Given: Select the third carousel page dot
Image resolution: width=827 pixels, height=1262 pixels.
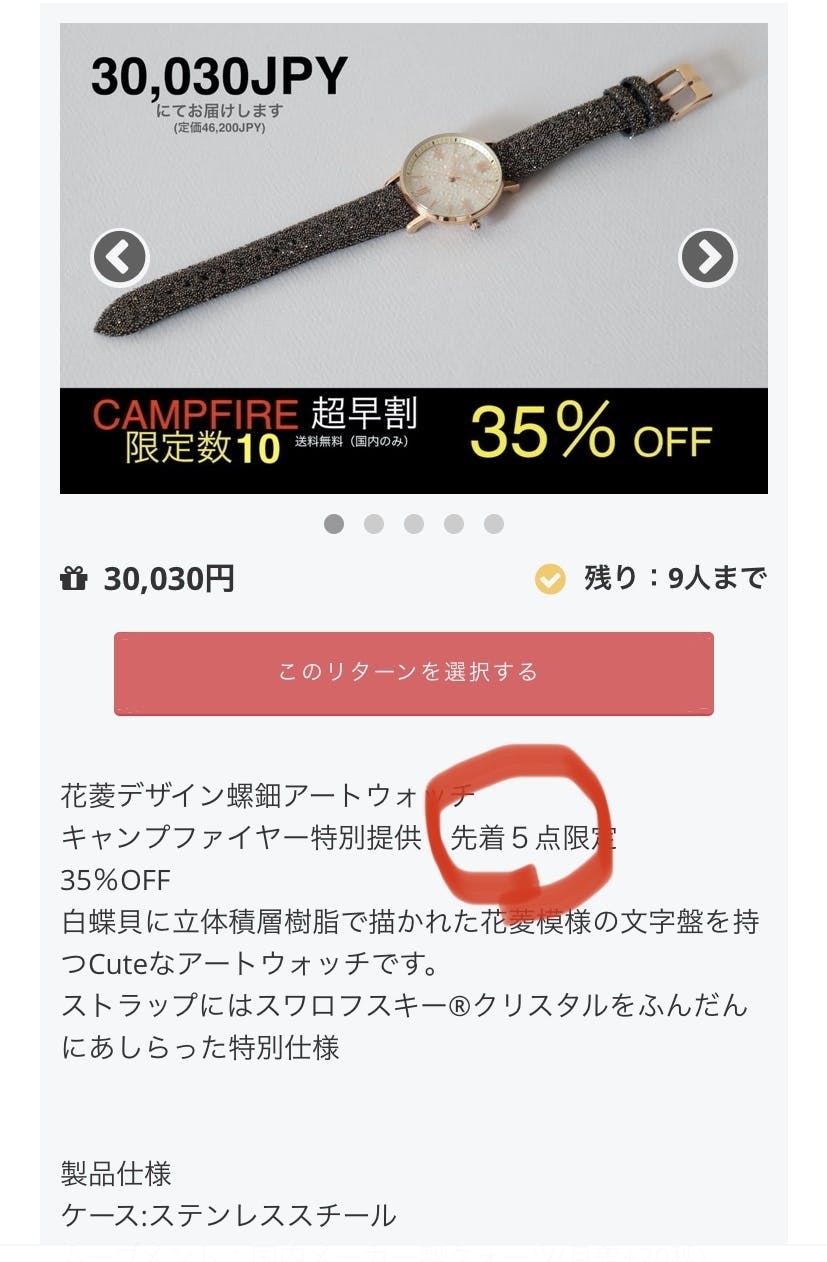Looking at the screenshot, I should tap(414, 524).
